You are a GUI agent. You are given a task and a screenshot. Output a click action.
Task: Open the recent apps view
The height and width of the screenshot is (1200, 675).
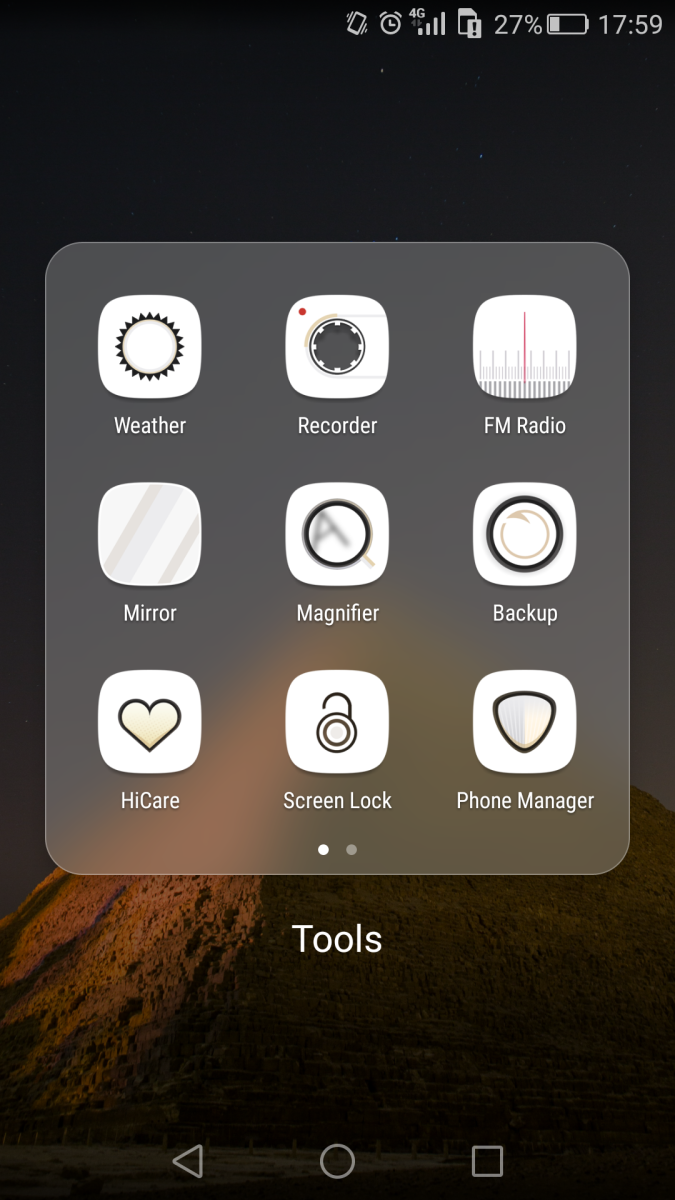click(x=487, y=1161)
